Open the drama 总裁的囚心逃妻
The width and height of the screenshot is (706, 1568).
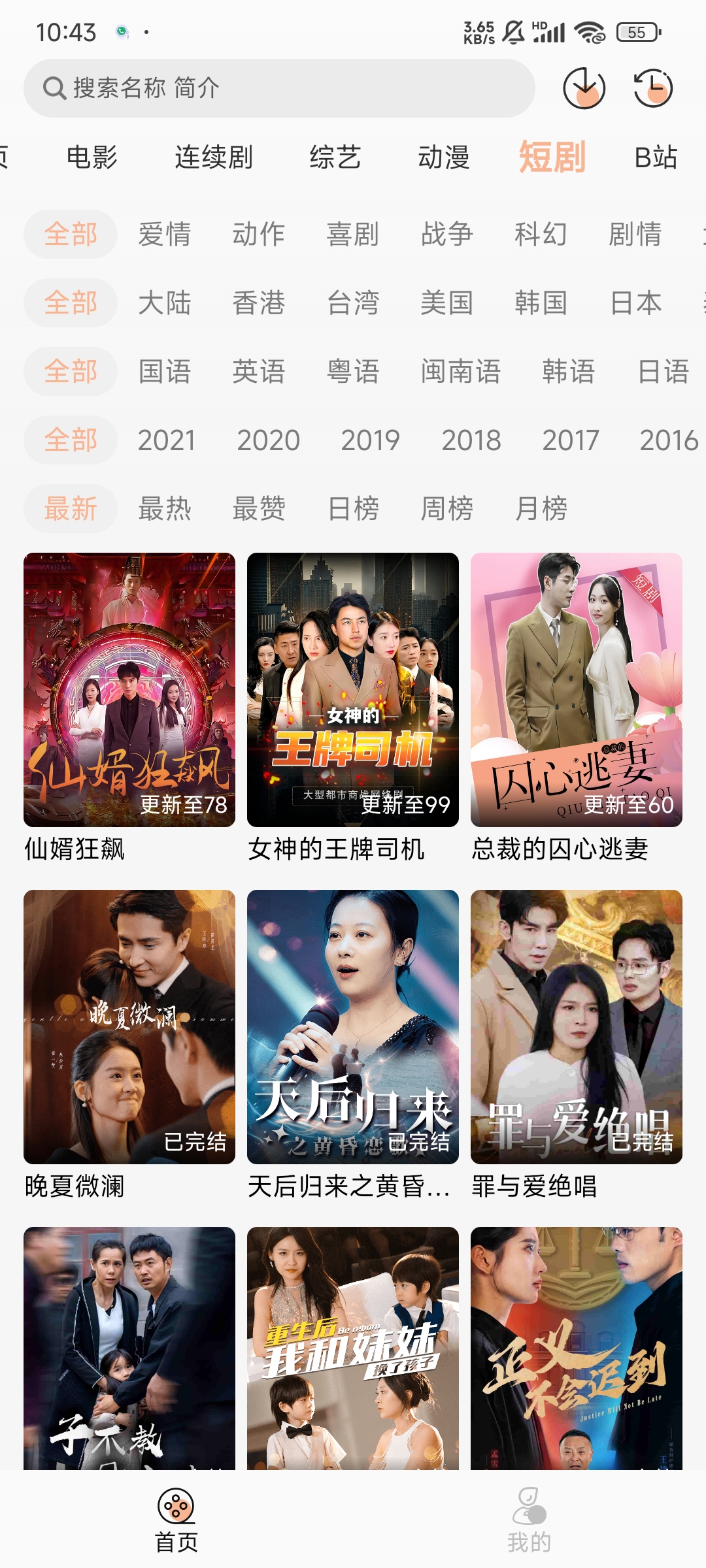tap(577, 690)
